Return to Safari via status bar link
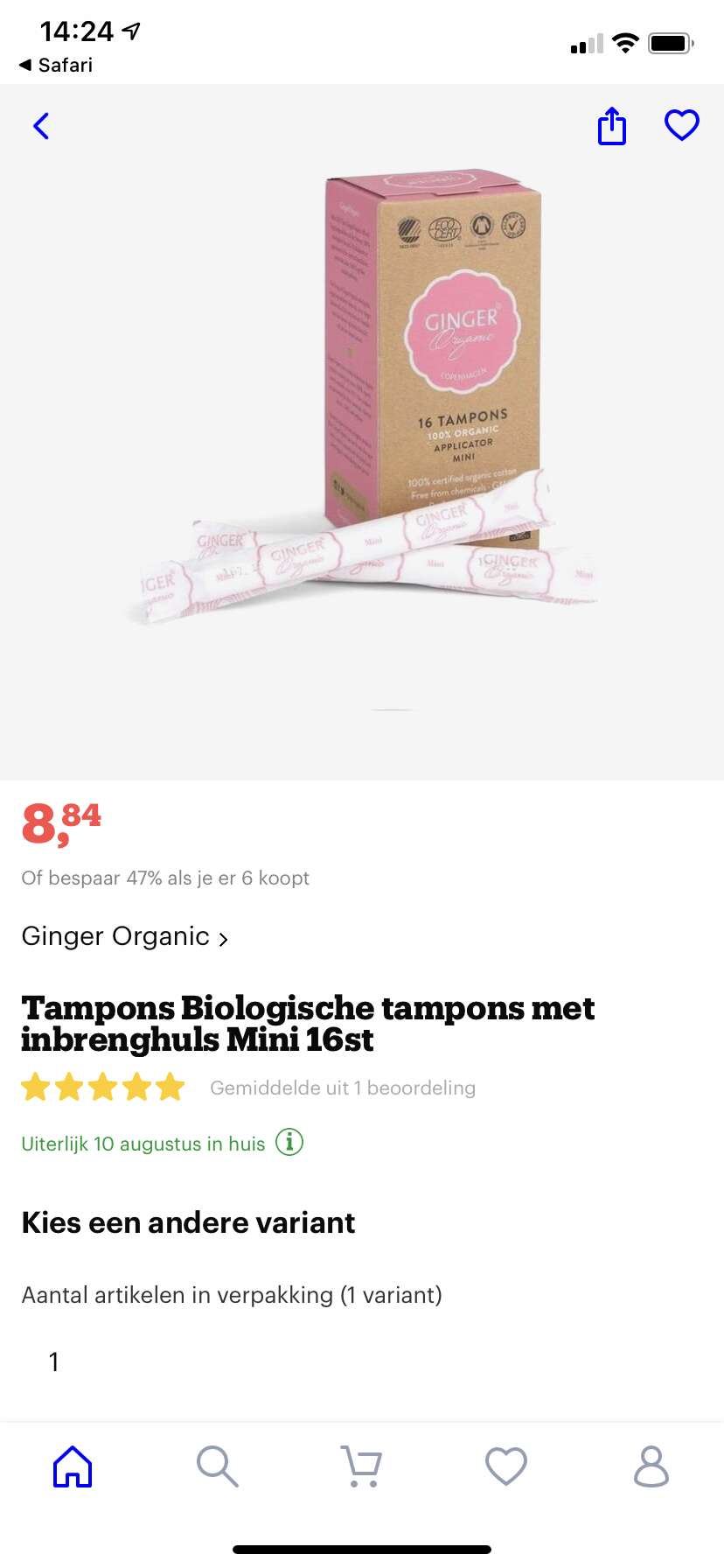 tap(55, 65)
